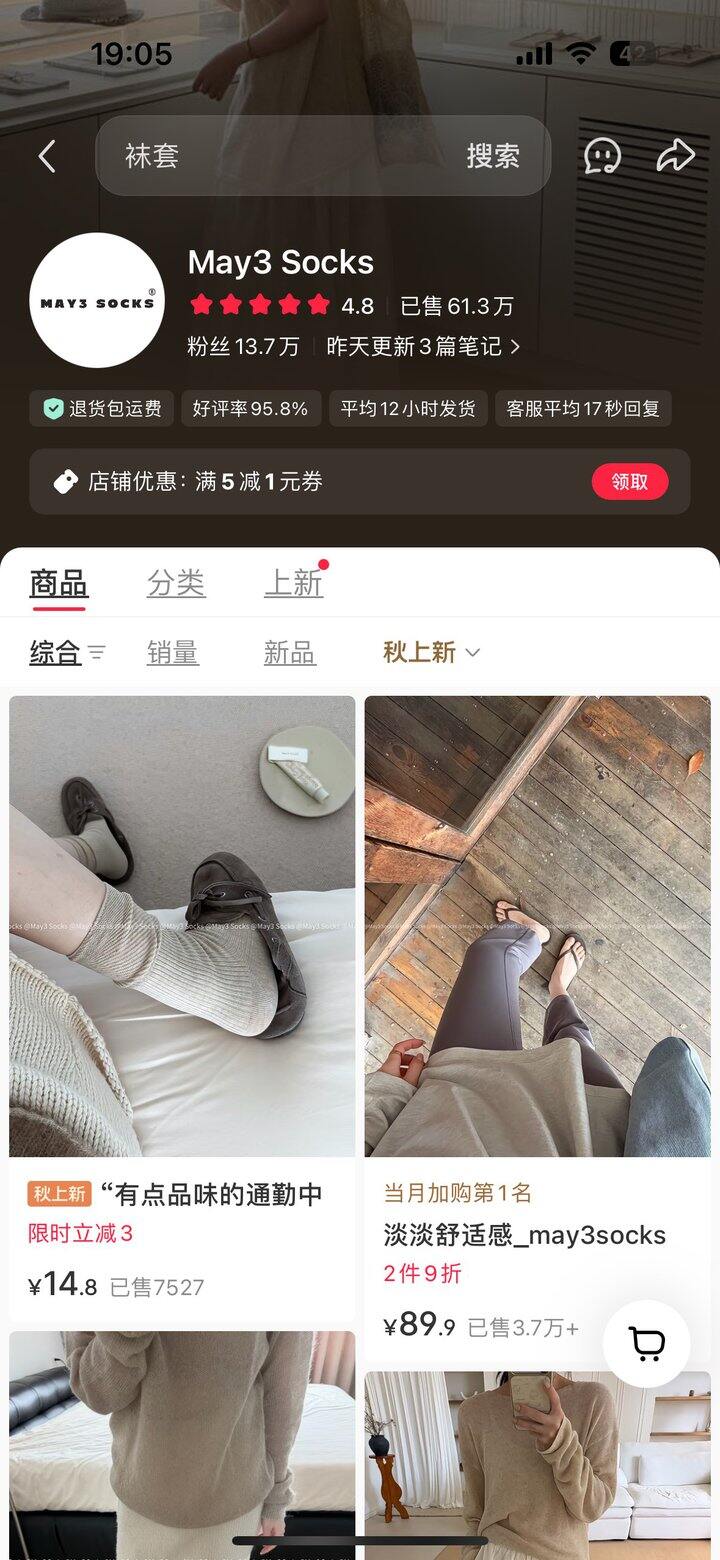Open the 综合 sort options

click(x=67, y=653)
